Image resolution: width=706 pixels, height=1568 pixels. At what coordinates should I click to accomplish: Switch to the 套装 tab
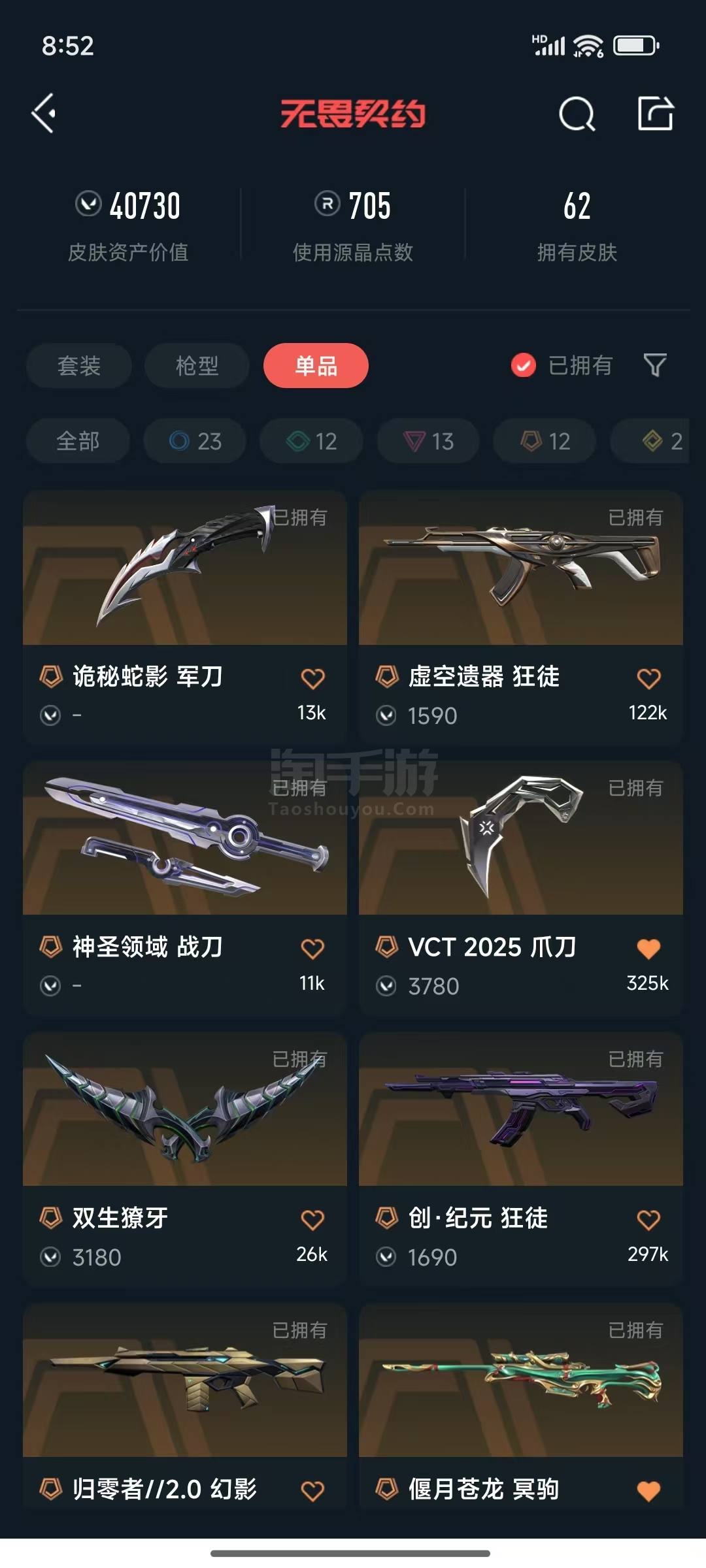(x=79, y=366)
